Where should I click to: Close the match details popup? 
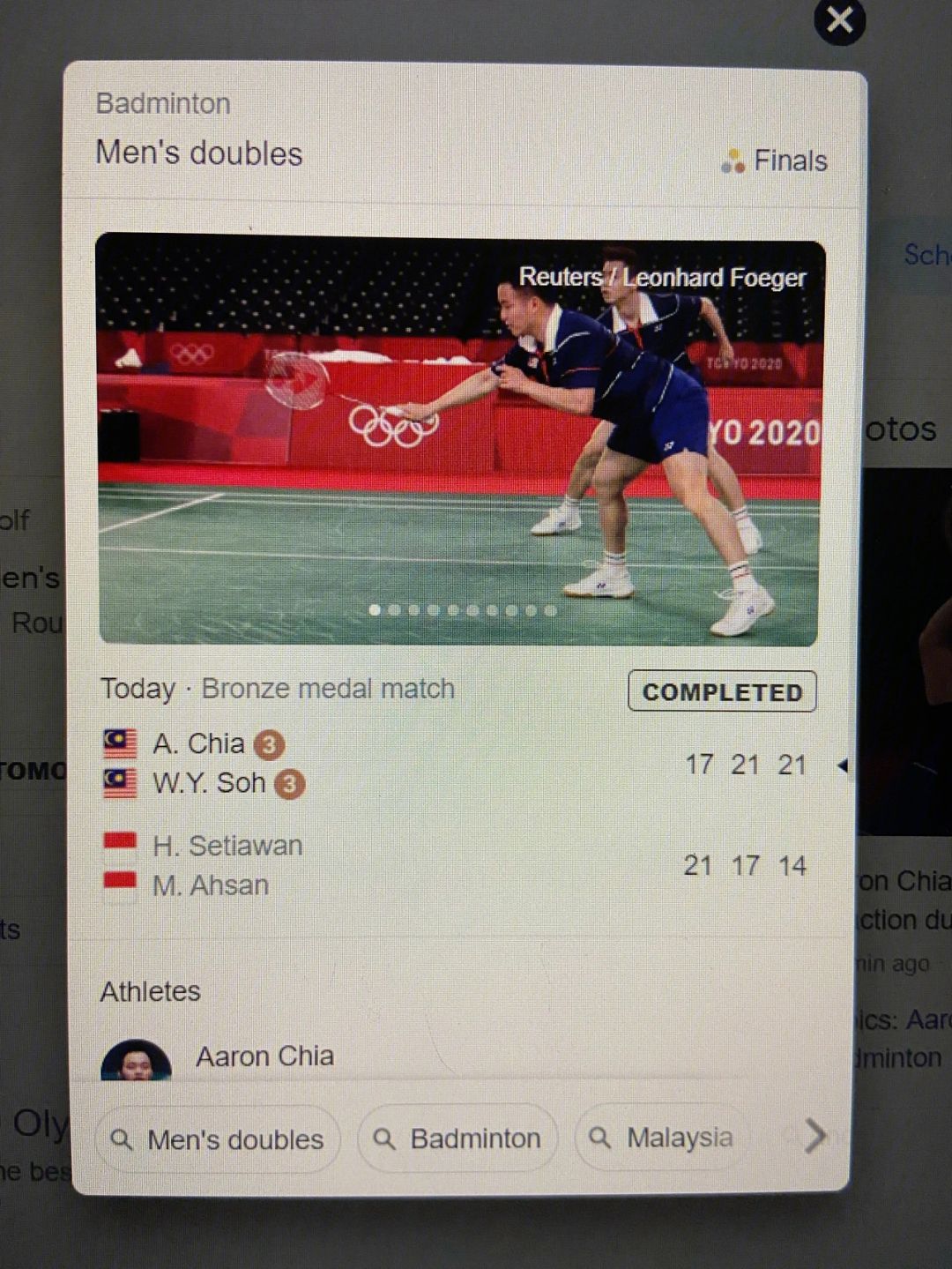coord(839,20)
